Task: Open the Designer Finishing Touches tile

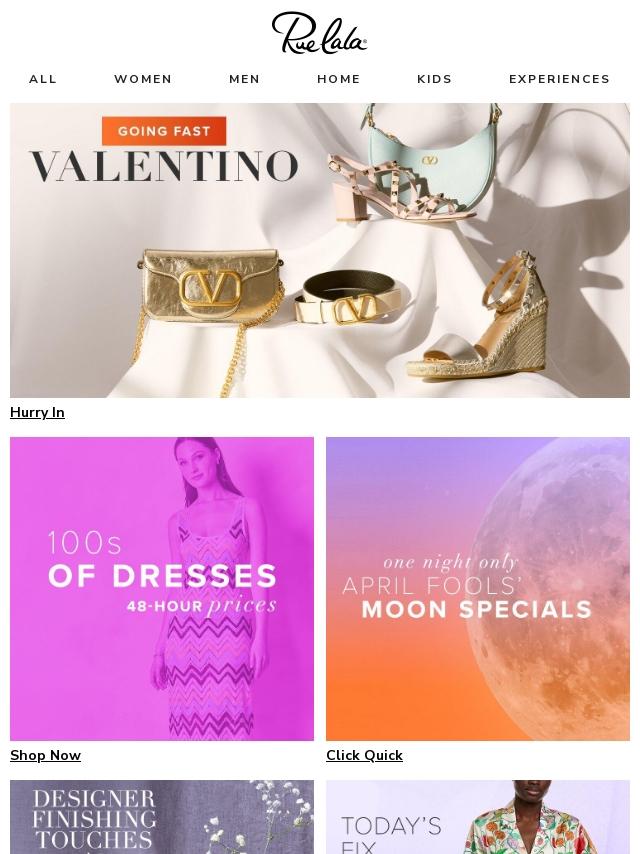Action: point(162,817)
